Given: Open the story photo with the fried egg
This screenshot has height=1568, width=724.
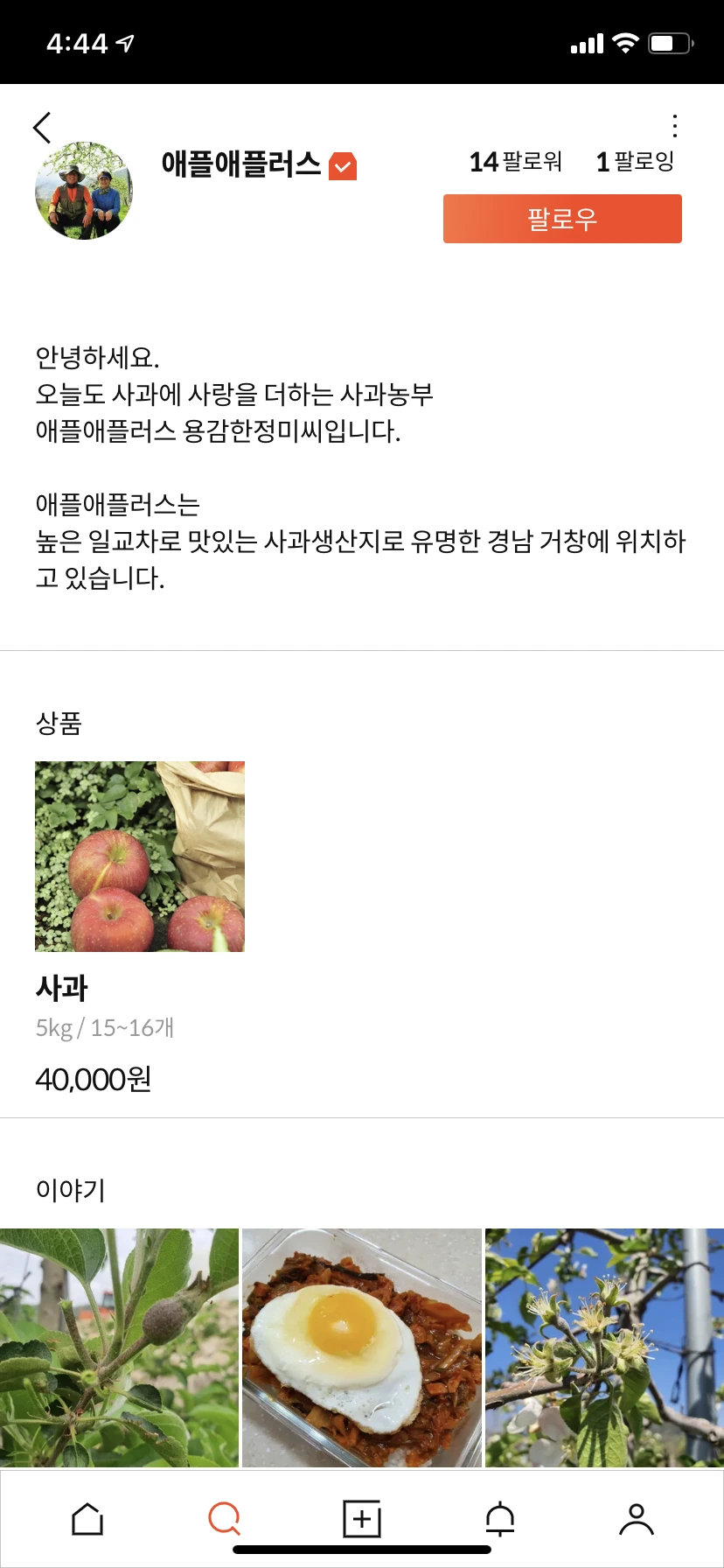Looking at the screenshot, I should coord(362,1347).
